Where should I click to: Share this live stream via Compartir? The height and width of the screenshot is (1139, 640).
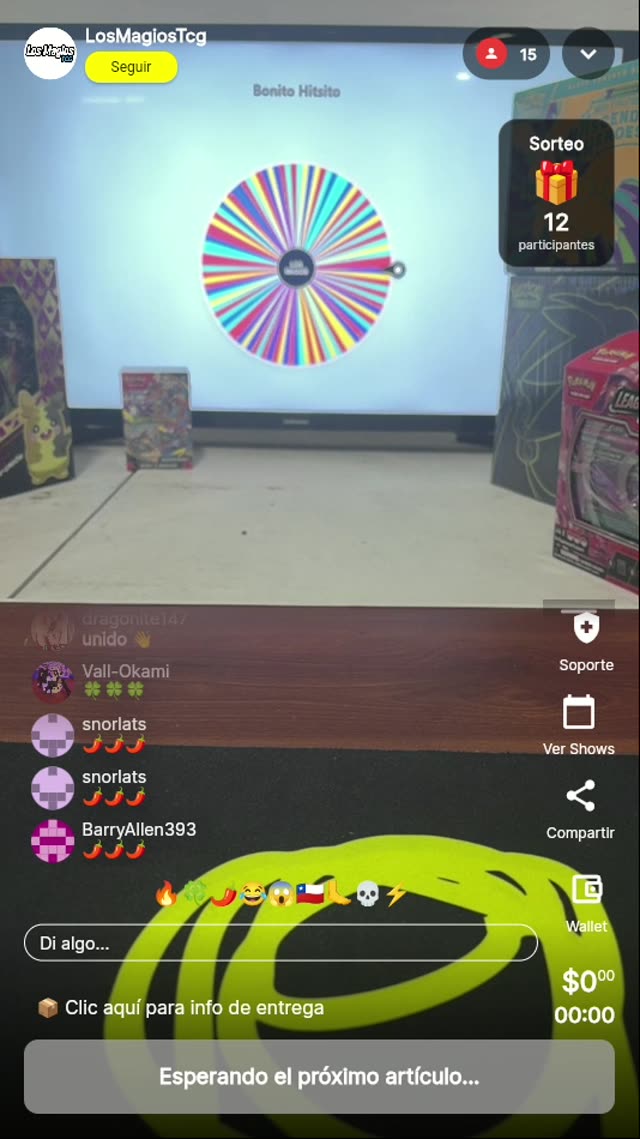(580, 809)
